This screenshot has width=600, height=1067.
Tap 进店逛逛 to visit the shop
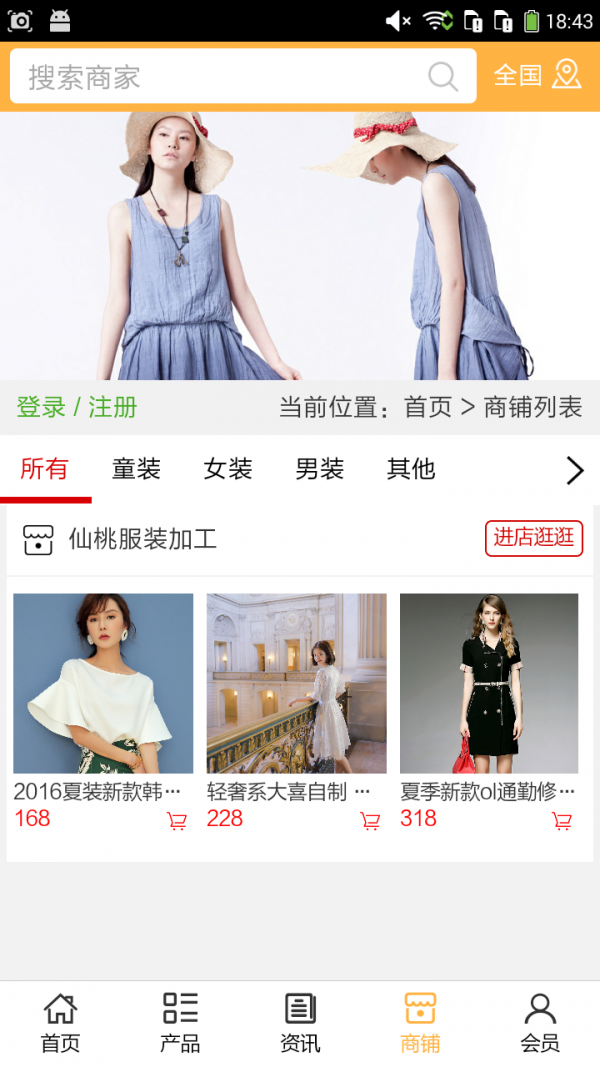click(534, 538)
